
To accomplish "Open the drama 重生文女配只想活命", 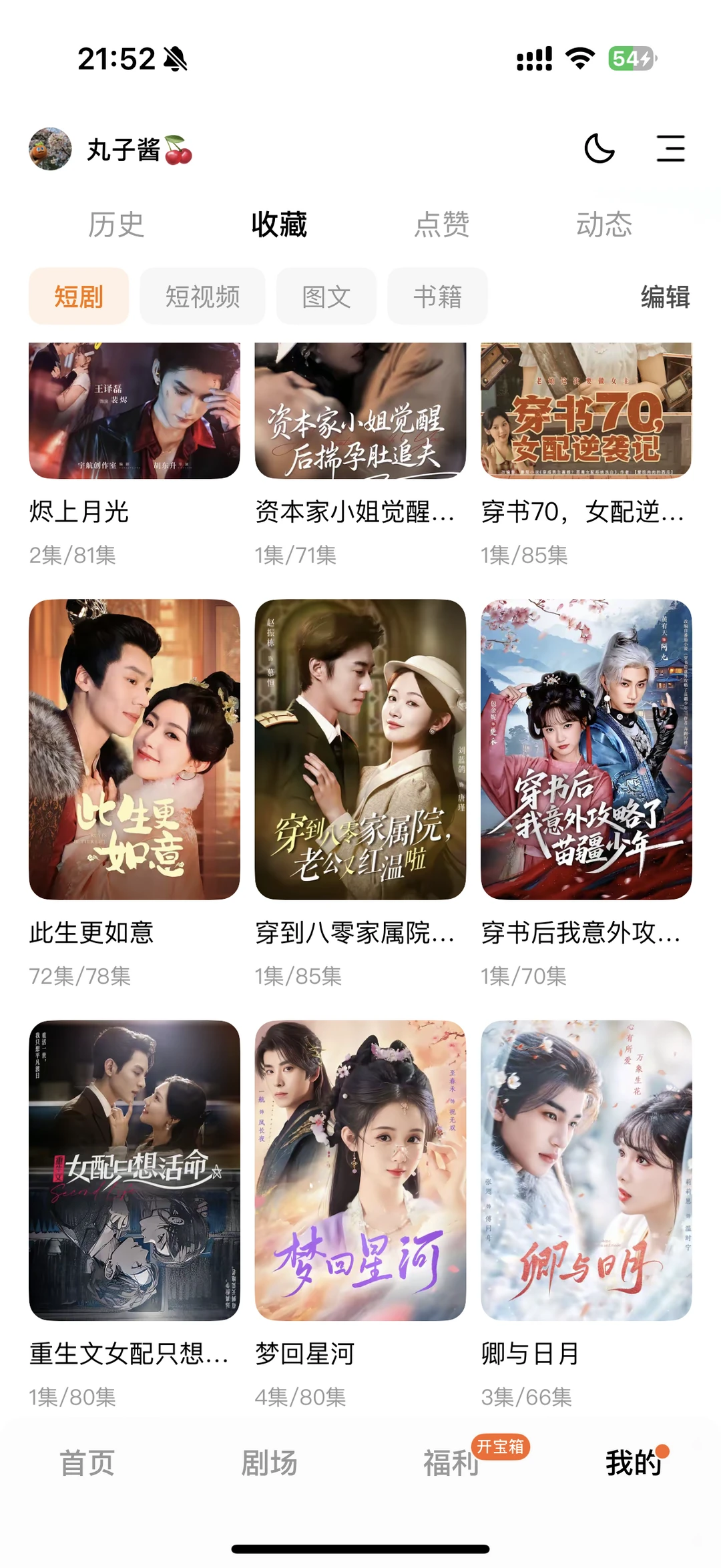I will [x=134, y=1170].
